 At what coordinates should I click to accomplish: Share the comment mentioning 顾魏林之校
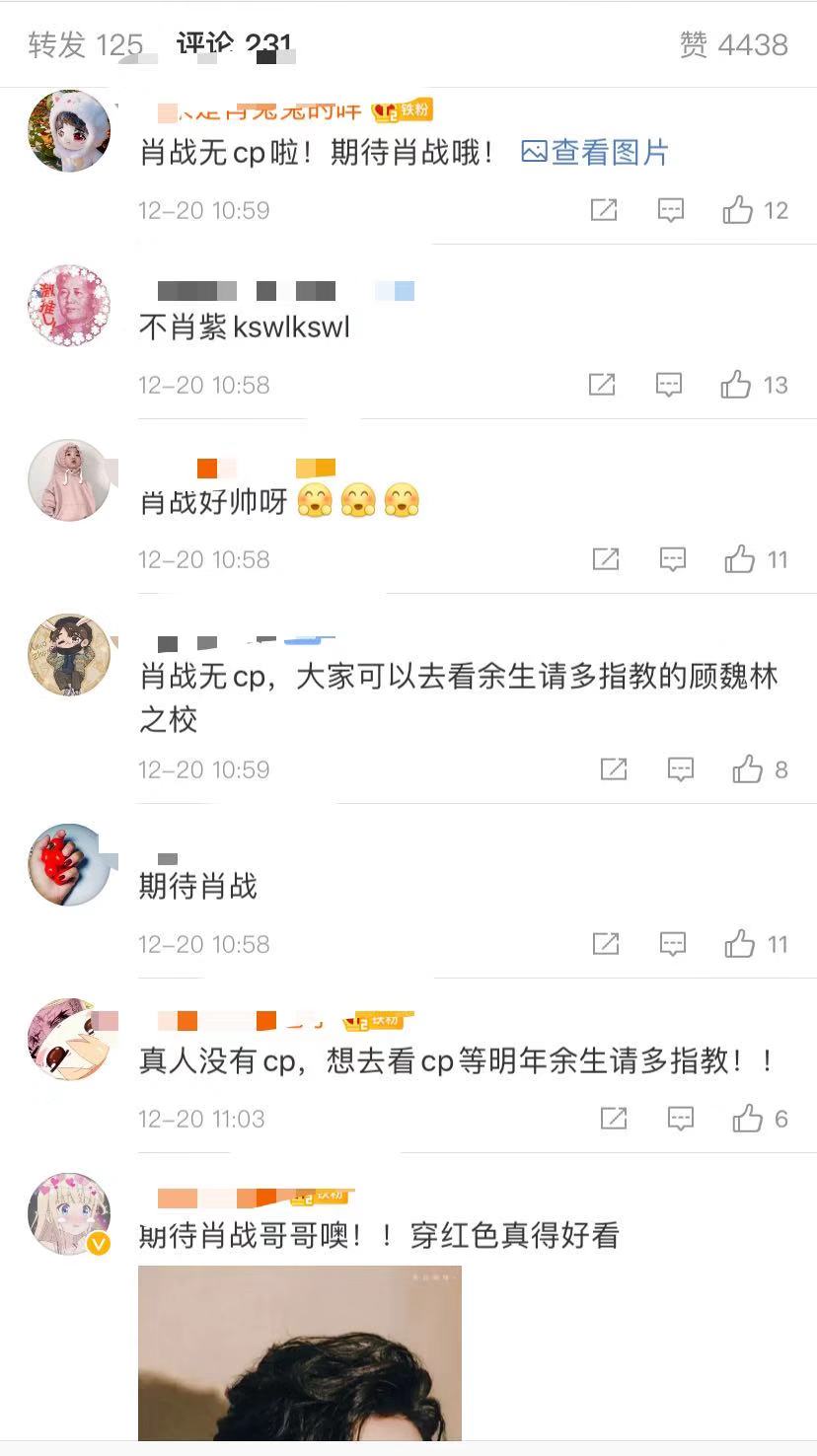click(x=614, y=769)
